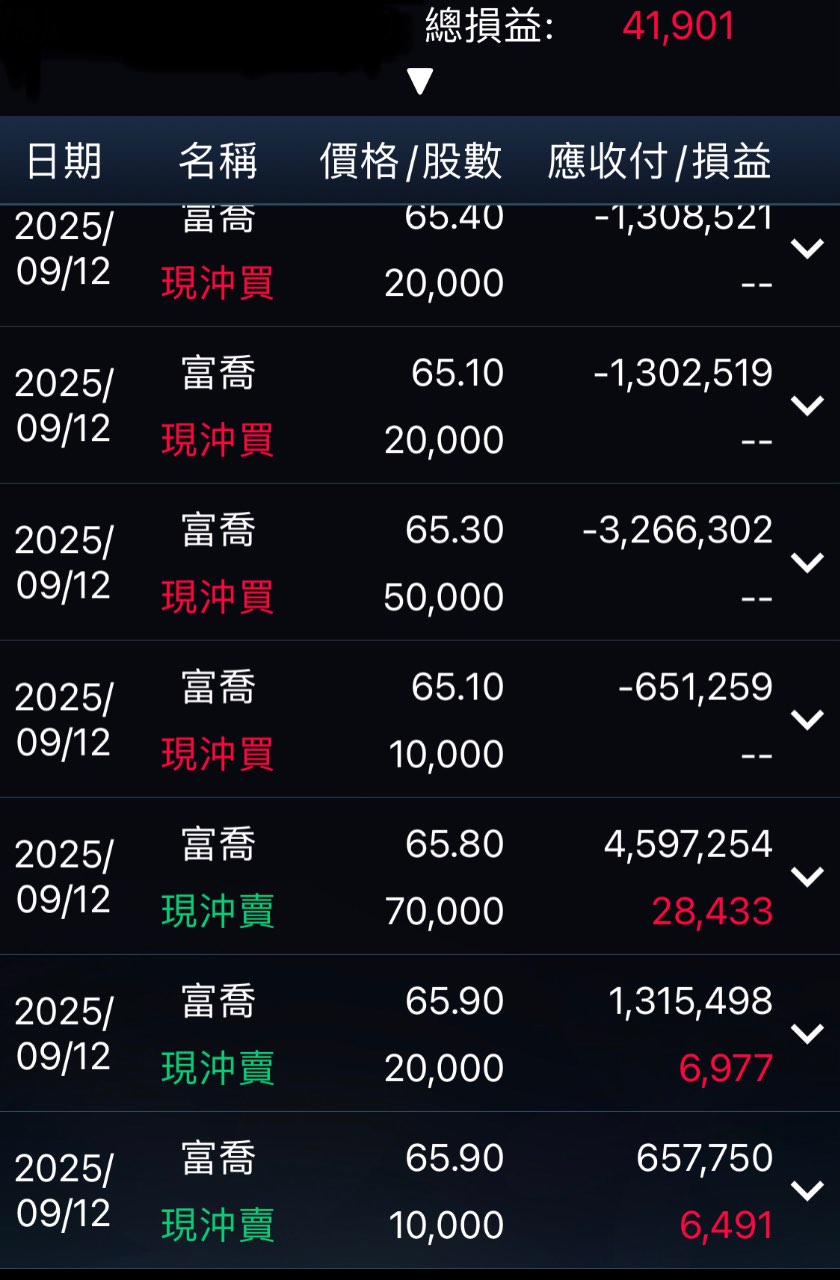Expand the 現沖賣 row with profit 6,977
Viewport: 840px width, 1280px height.
(807, 1033)
